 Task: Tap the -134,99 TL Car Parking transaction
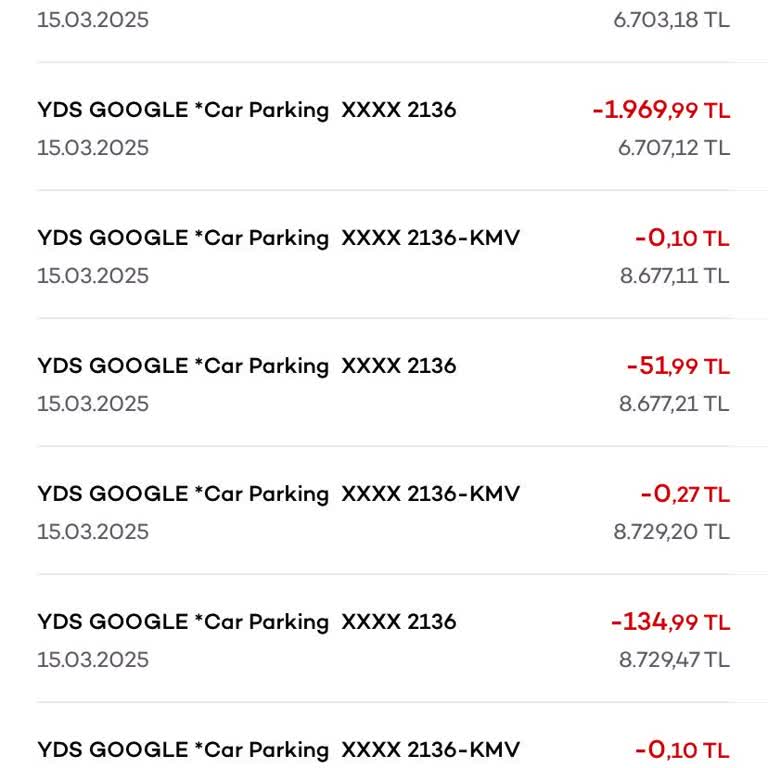tap(383, 639)
